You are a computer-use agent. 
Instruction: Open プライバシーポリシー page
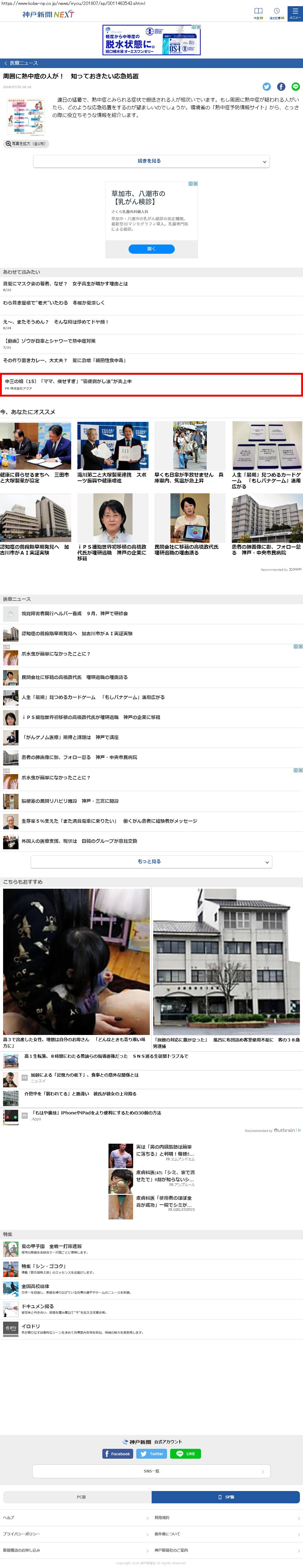click(x=21, y=1534)
